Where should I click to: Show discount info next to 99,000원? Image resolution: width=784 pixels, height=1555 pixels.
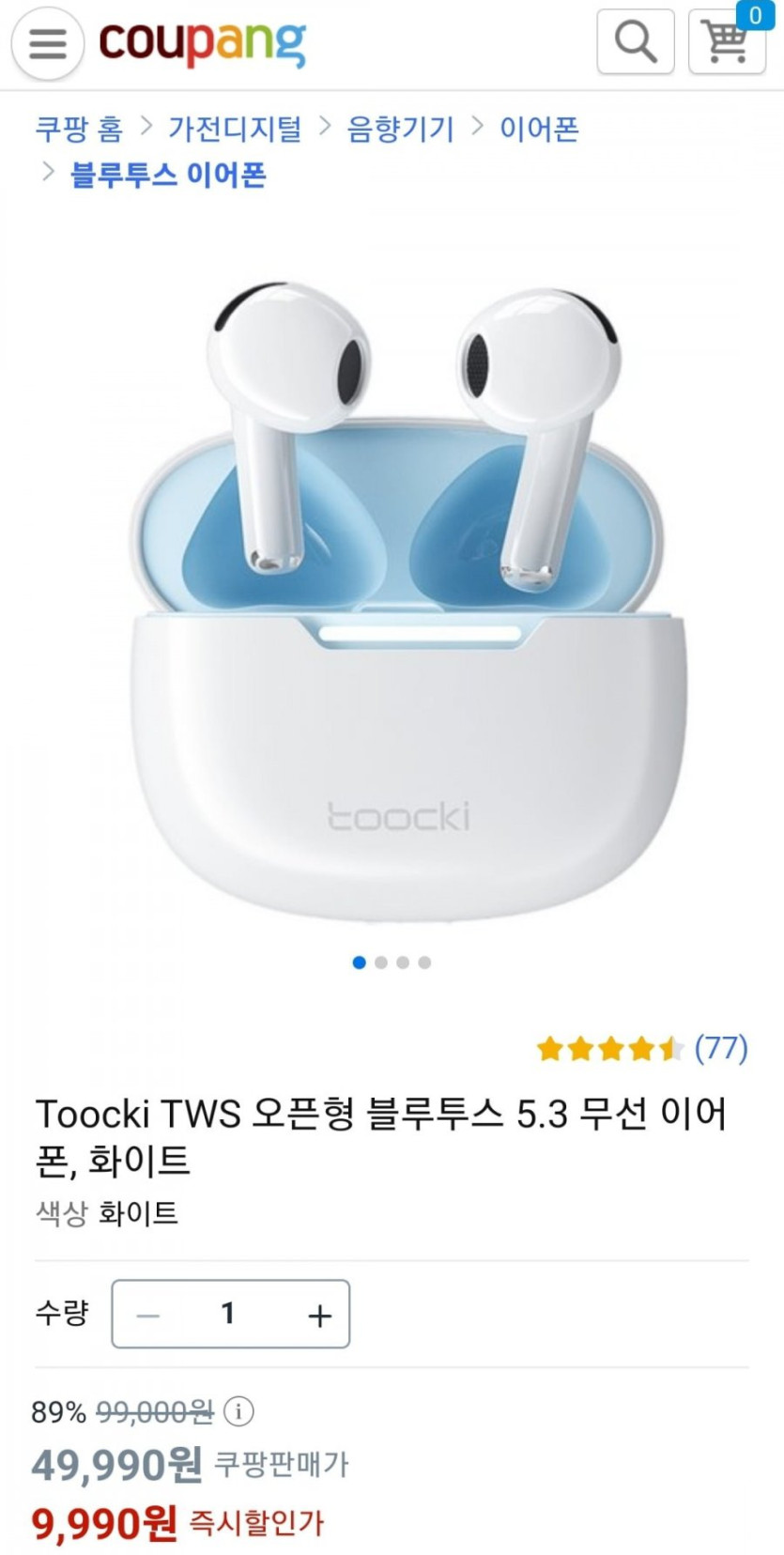tap(239, 1410)
